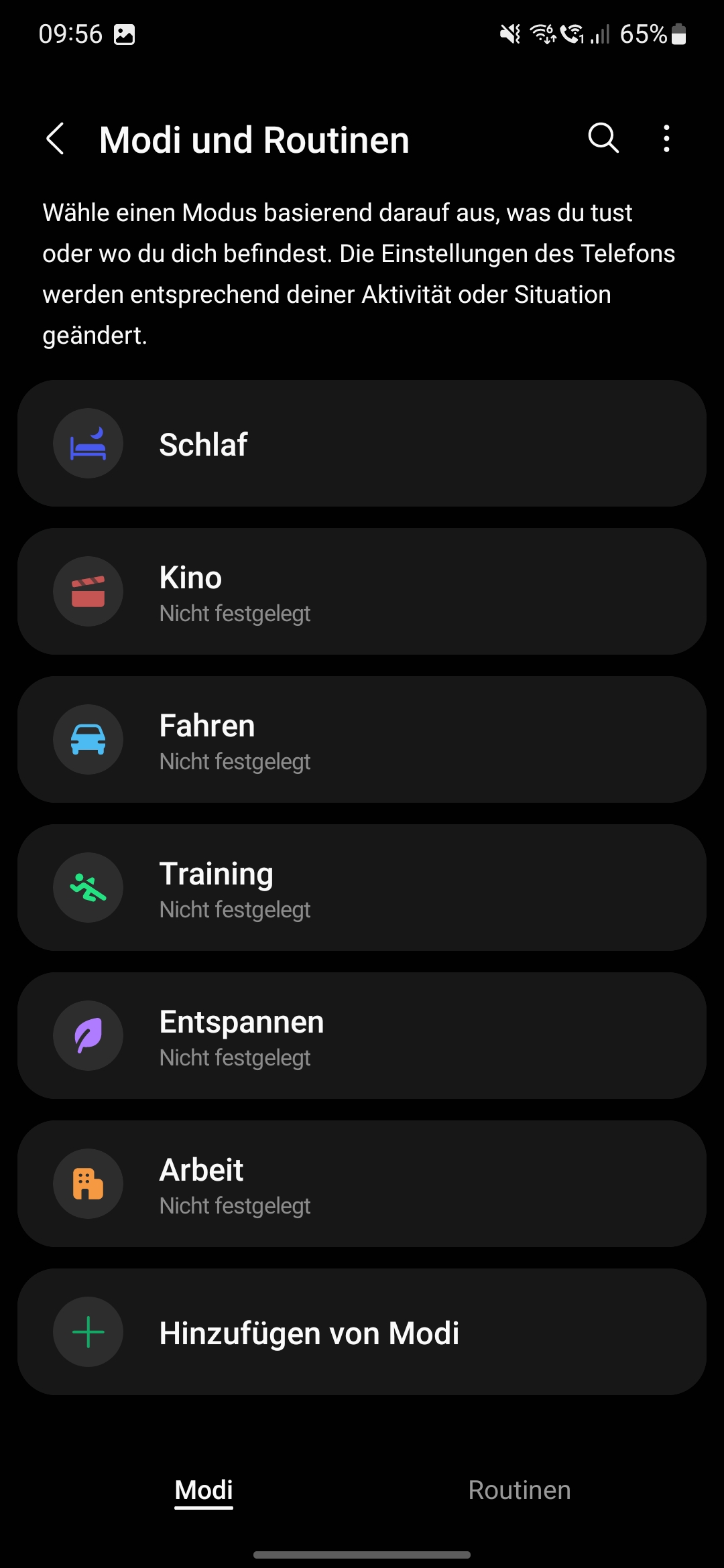Open the three-dot overflow menu
Screen dimensions: 724x1568
tap(666, 138)
